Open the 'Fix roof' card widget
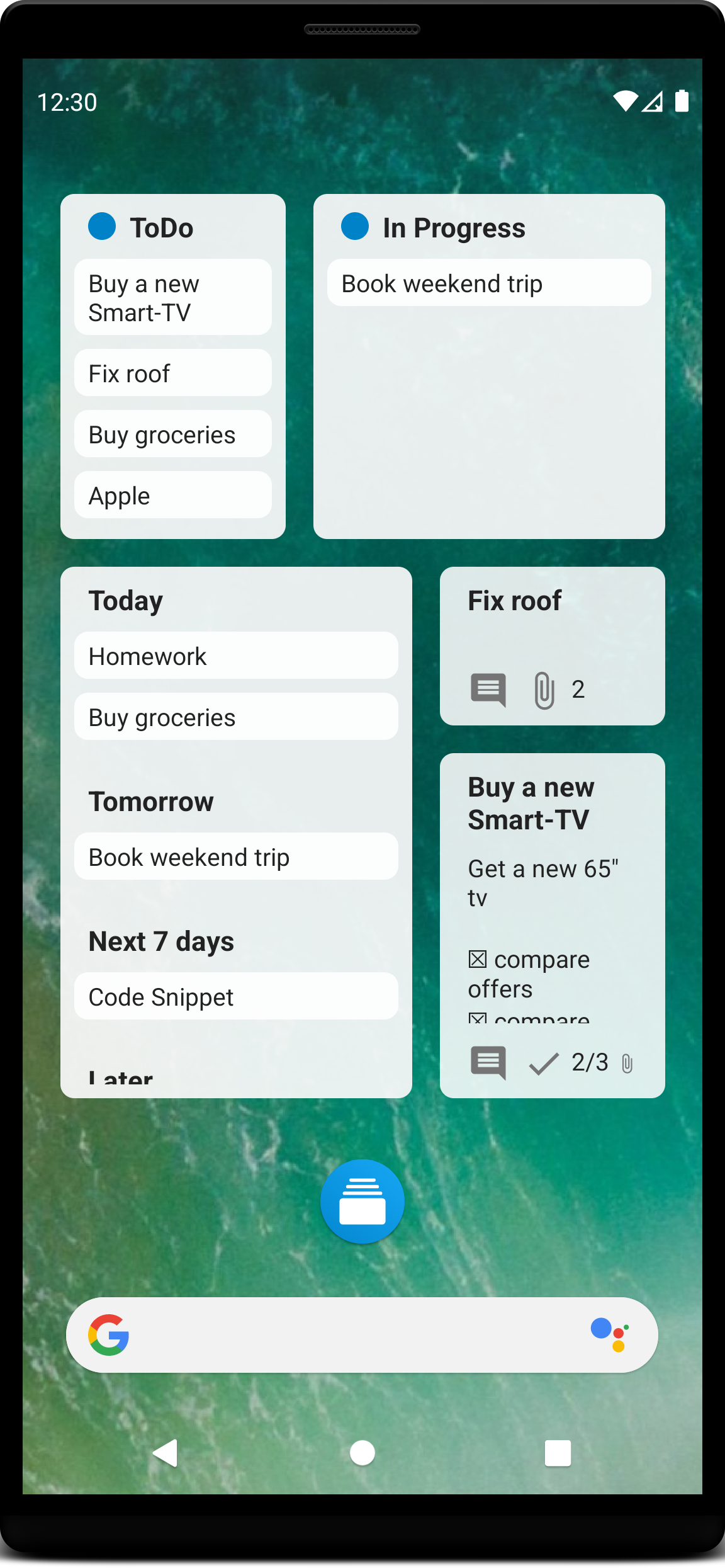The image size is (725, 1568). (x=551, y=645)
